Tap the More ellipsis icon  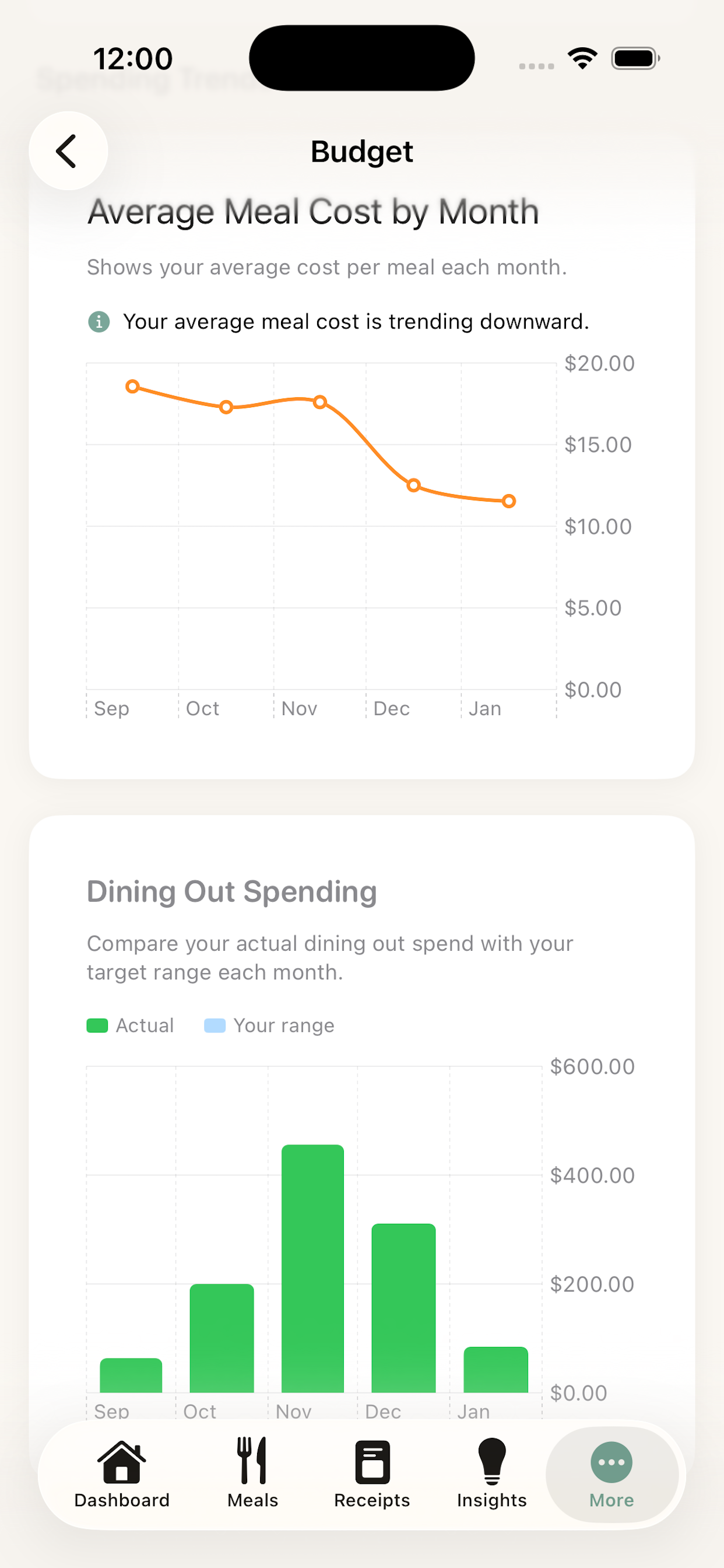tap(611, 1461)
